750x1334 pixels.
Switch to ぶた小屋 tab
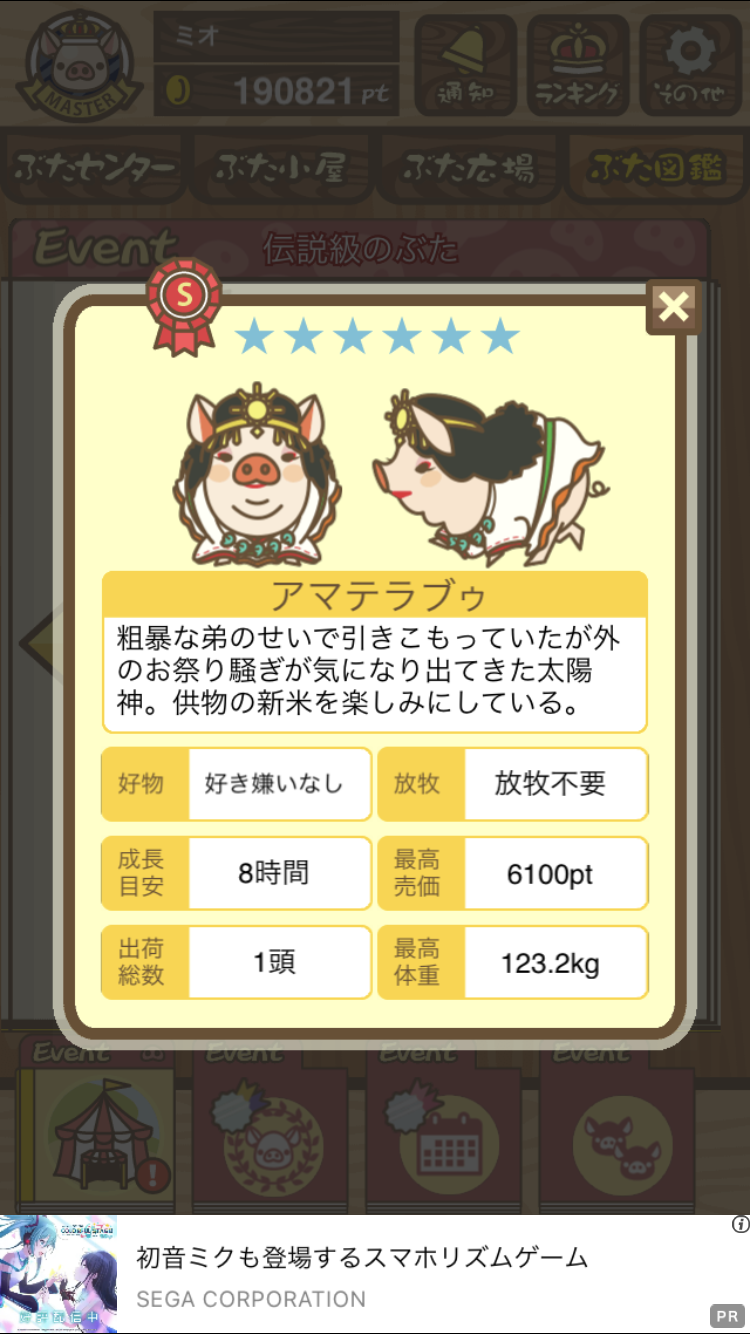(281, 168)
